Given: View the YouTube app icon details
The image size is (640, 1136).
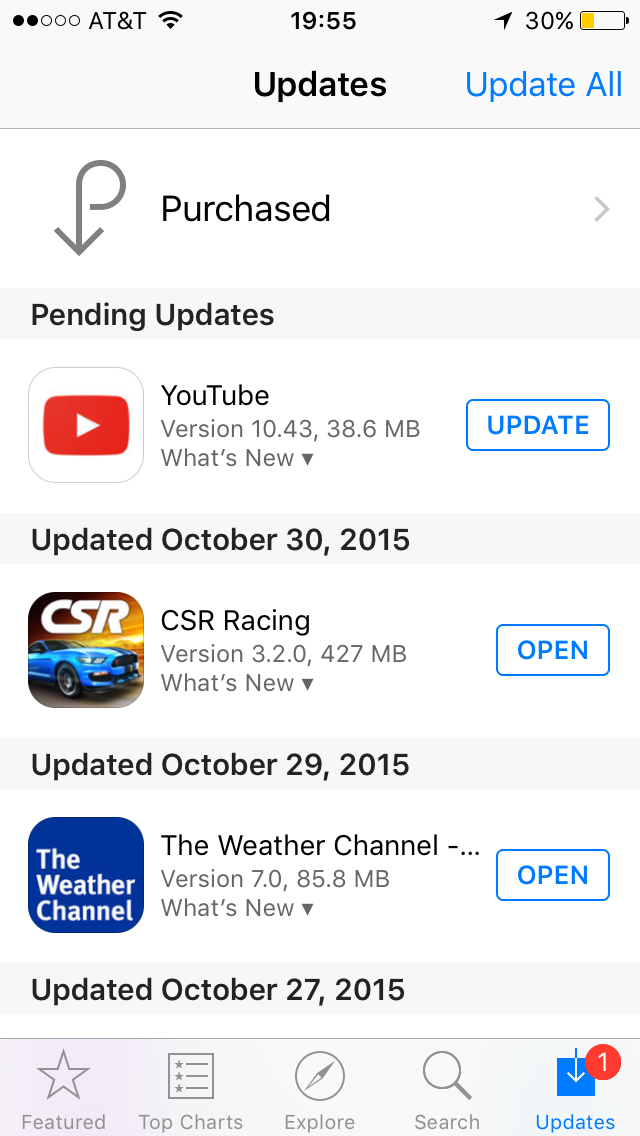Looking at the screenshot, I should [86, 425].
